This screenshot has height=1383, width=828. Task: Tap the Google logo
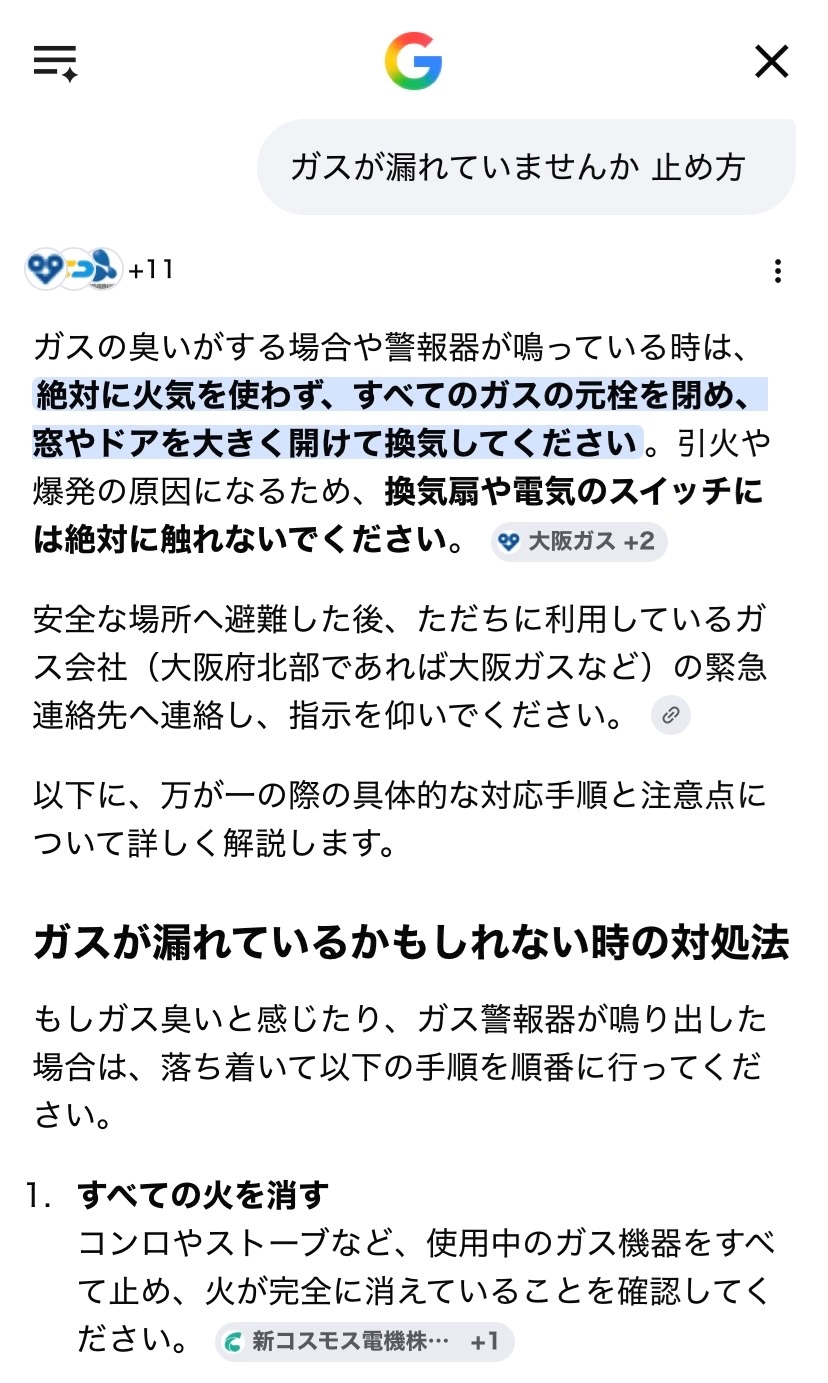pyautogui.click(x=413, y=62)
